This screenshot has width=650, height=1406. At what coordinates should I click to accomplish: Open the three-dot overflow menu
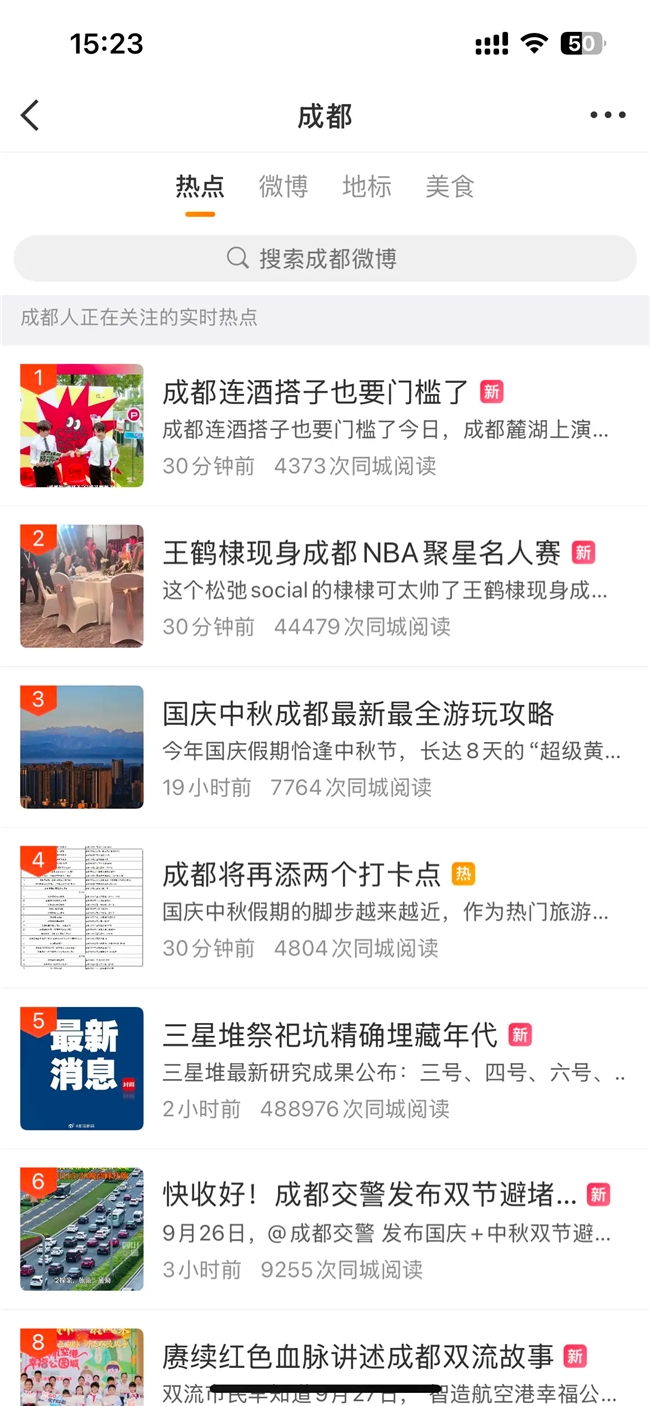tap(607, 116)
